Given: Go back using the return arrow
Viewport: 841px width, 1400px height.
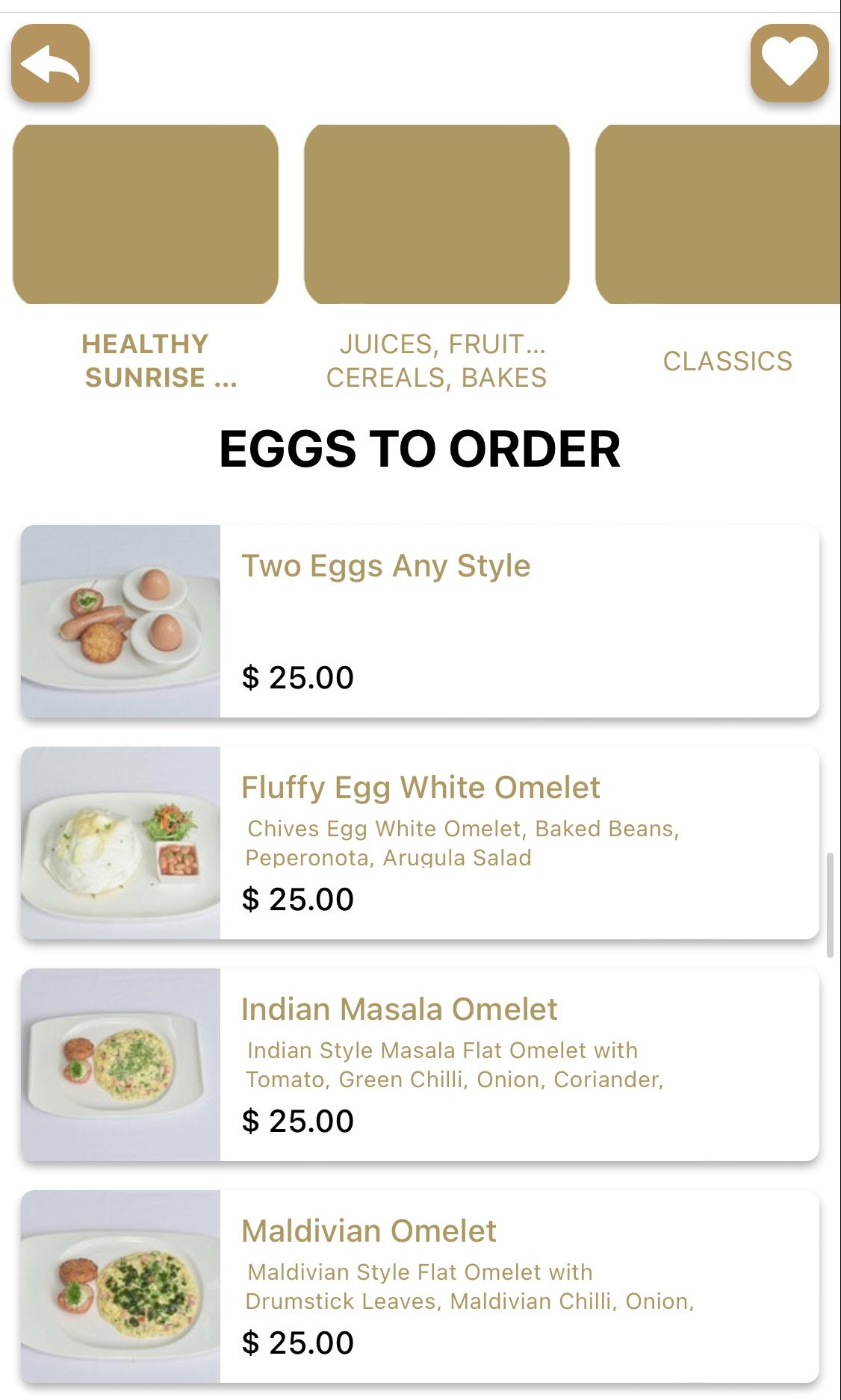Looking at the screenshot, I should coord(50,63).
